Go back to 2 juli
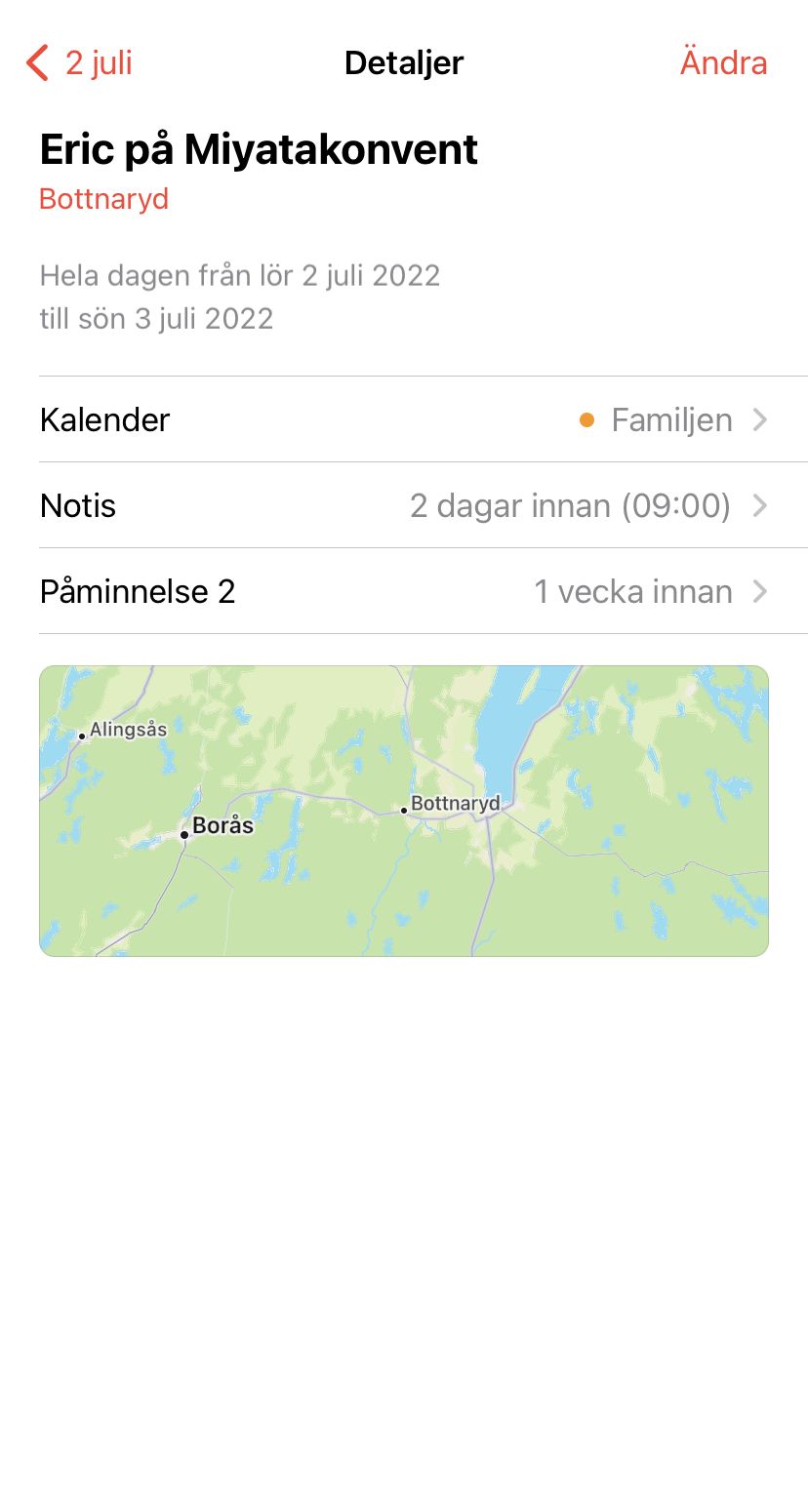808x1512 pixels. (80, 63)
